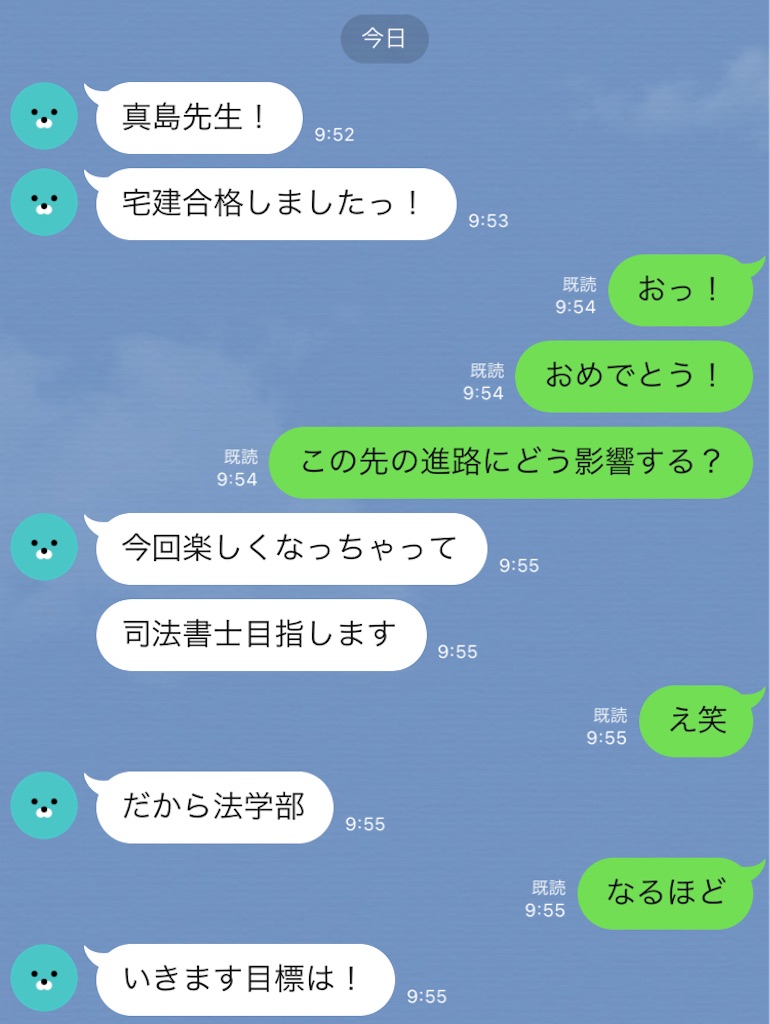This screenshot has width=770, height=1024.
Task: Select the 真島先生！ message bubble
Action: (197, 118)
